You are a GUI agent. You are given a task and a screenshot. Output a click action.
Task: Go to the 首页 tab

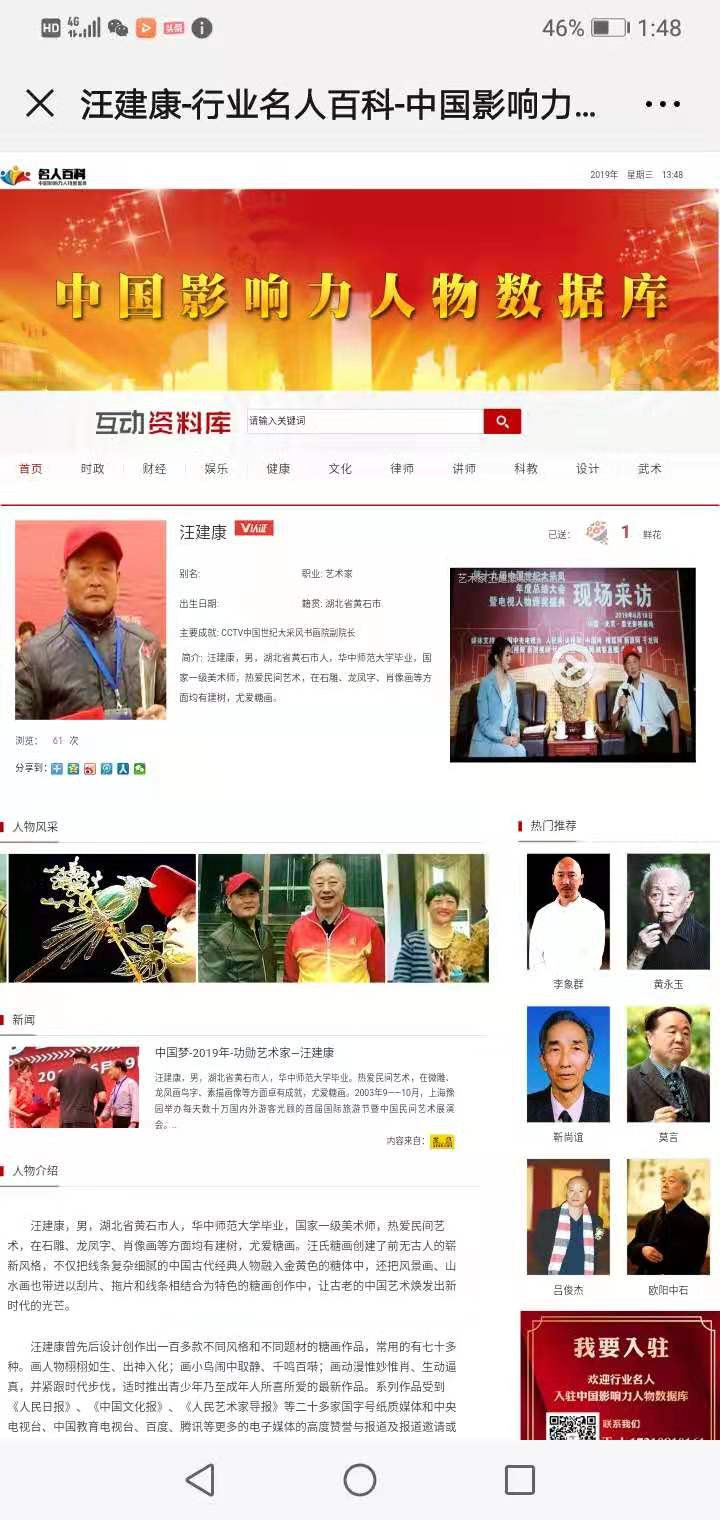(x=31, y=469)
